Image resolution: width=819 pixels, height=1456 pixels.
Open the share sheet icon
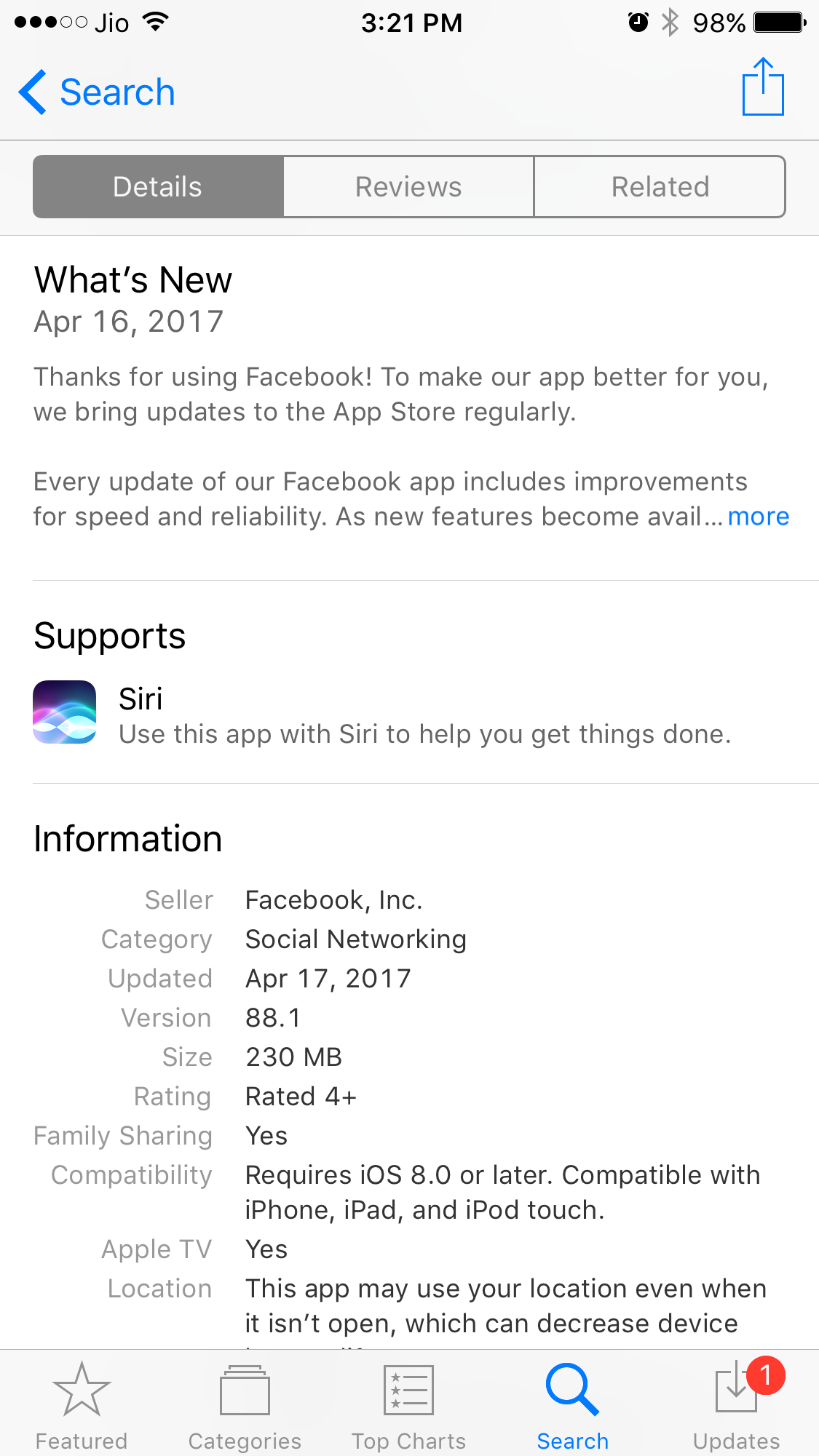pyautogui.click(x=762, y=88)
